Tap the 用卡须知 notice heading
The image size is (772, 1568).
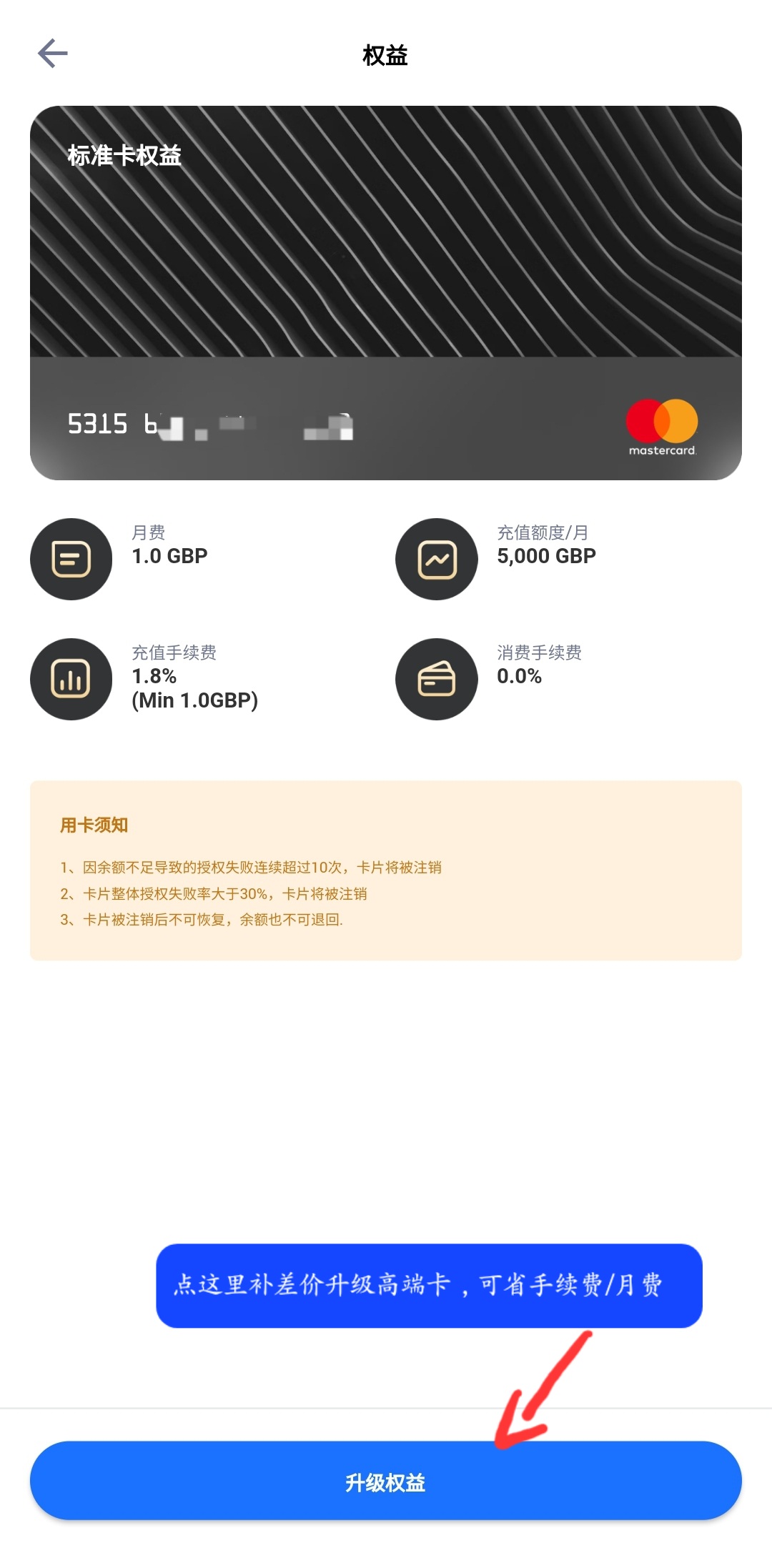[95, 823]
